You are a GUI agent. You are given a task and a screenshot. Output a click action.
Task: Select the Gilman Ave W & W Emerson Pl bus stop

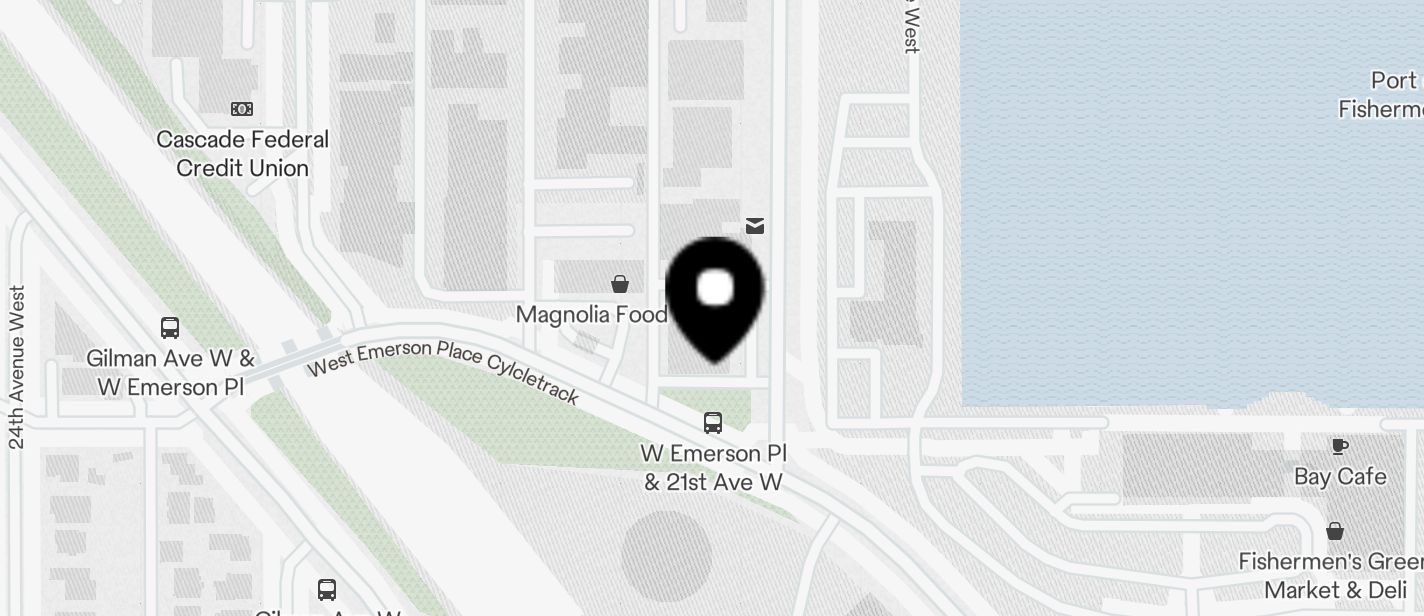[x=170, y=328]
